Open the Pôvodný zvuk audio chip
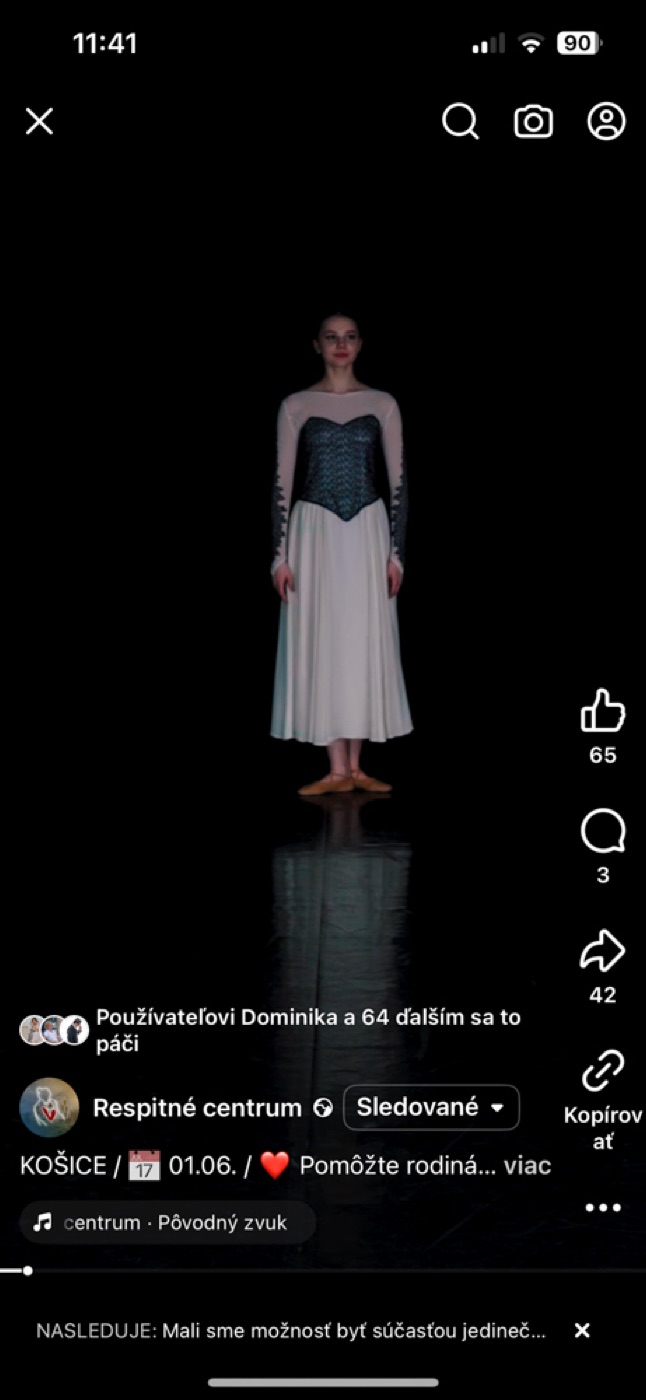This screenshot has height=1400, width=646. (x=168, y=1222)
